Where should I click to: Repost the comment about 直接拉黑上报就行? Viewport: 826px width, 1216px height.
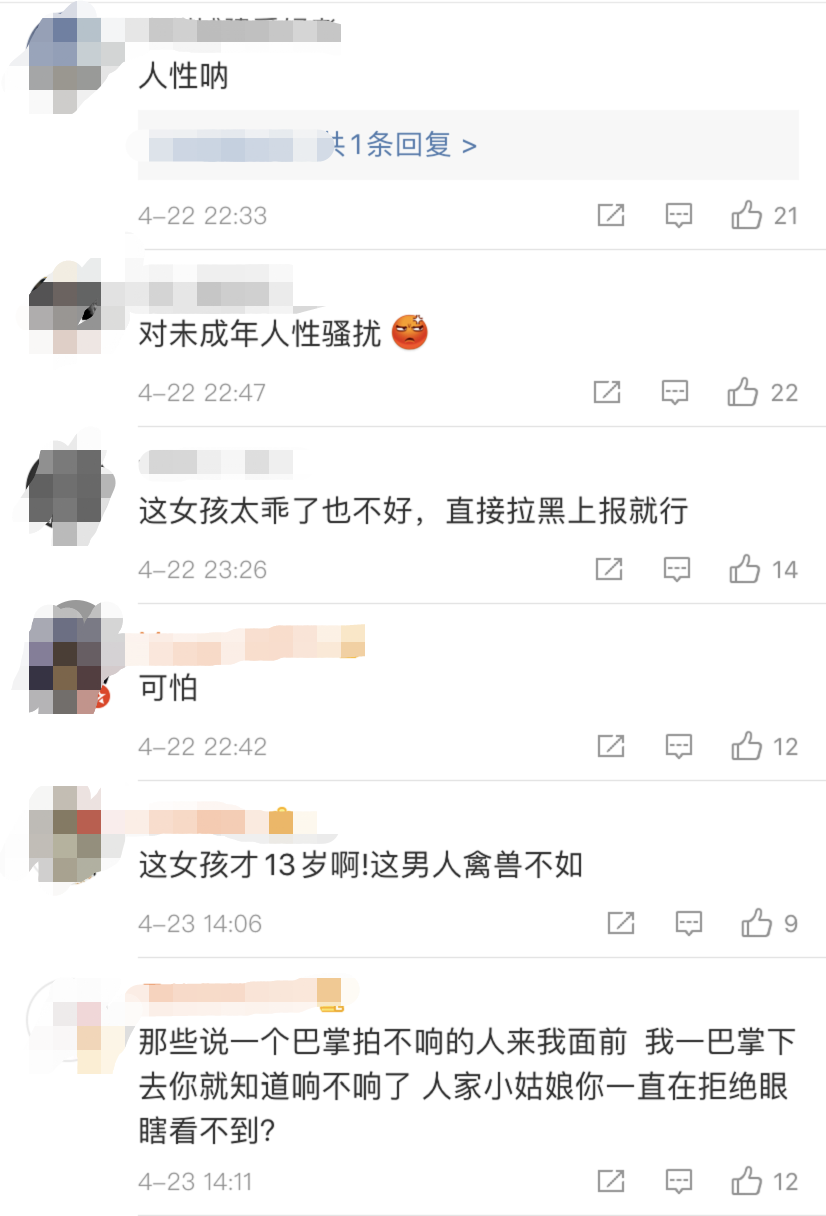(609, 569)
